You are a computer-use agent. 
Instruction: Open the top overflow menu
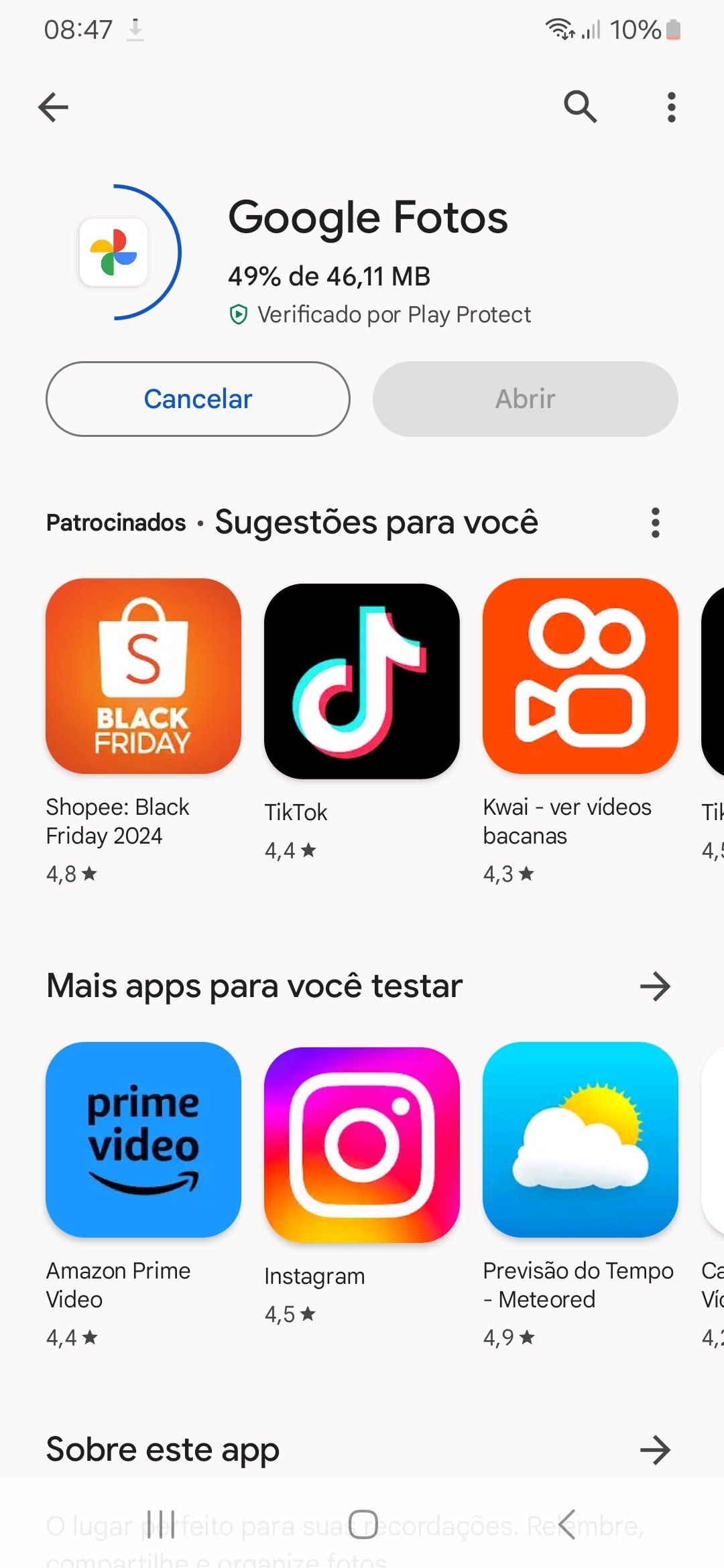[671, 107]
